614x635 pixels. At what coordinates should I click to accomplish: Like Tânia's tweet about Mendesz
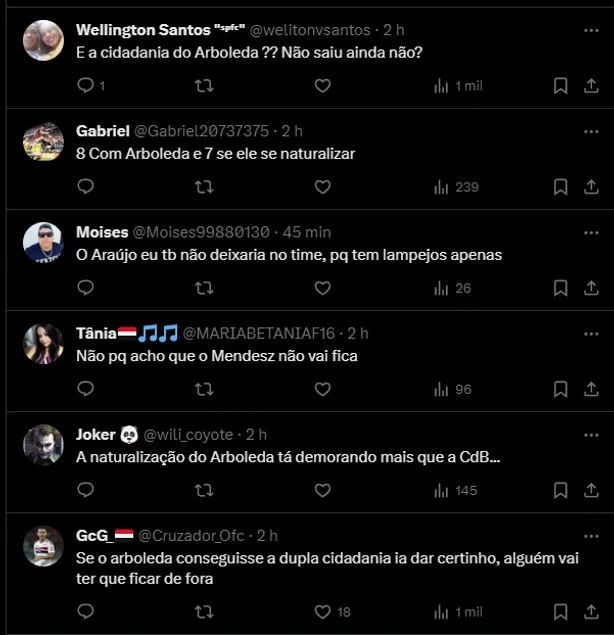[x=322, y=389]
